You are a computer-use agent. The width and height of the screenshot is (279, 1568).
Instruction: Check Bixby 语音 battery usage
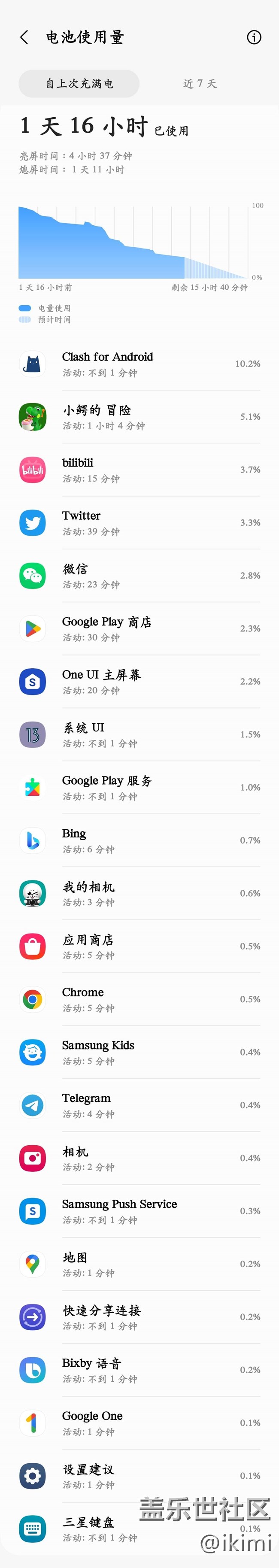click(139, 1370)
